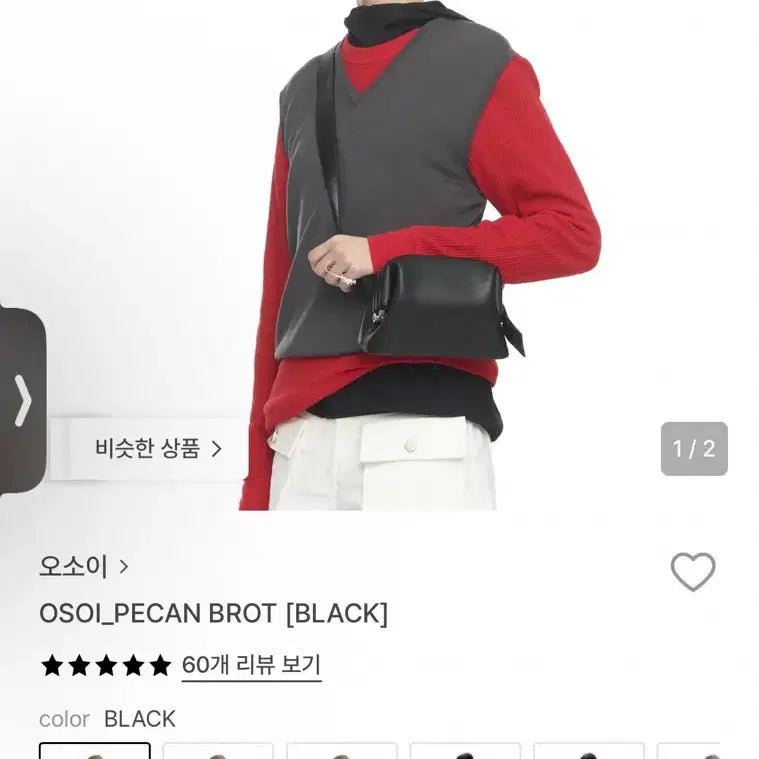Add this bag to wishlist with heart

click(x=692, y=572)
